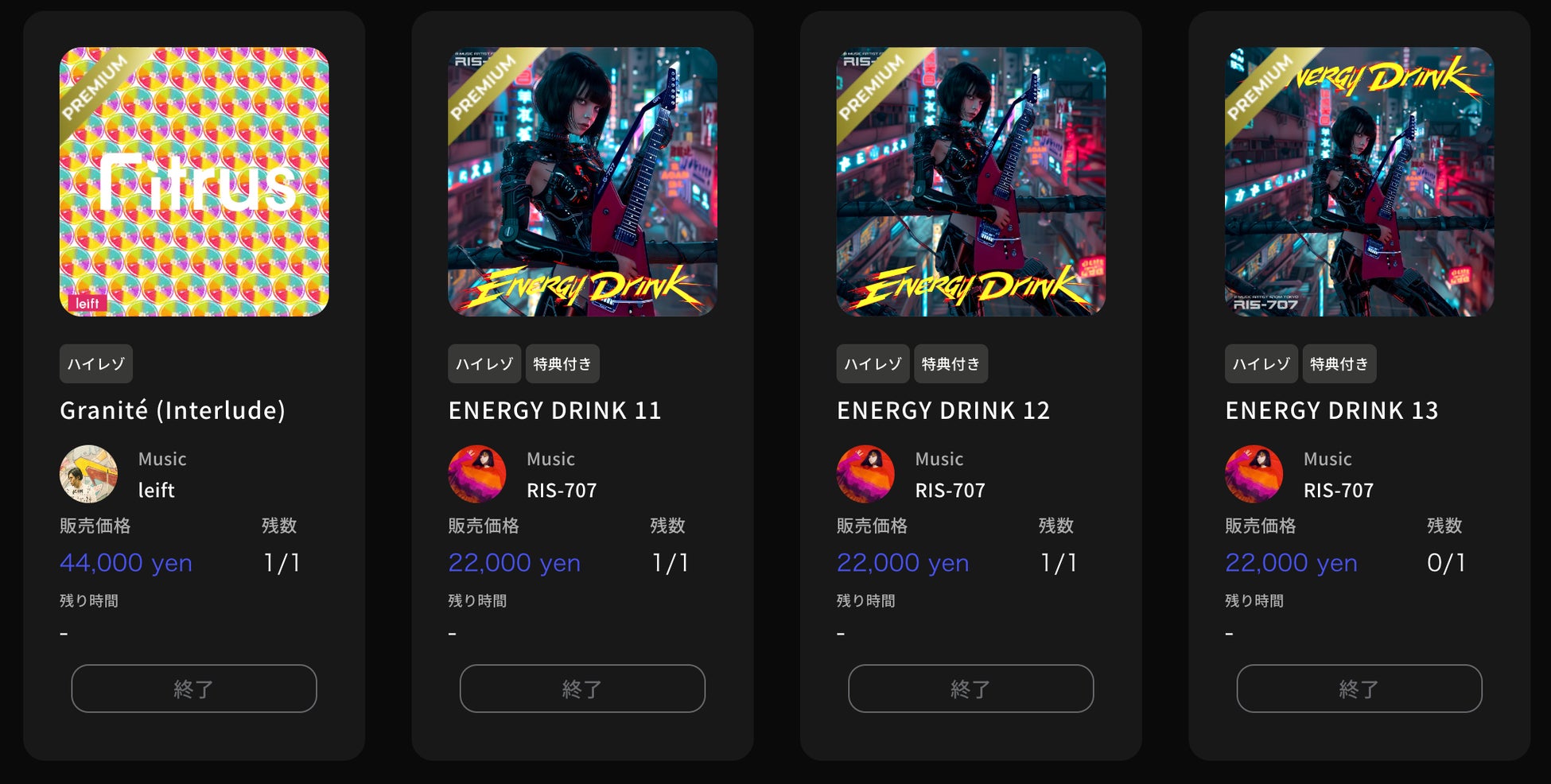1551x784 pixels.
Task: Tap the 終了 button under ENERGY DRINK 11
Action: [582, 689]
